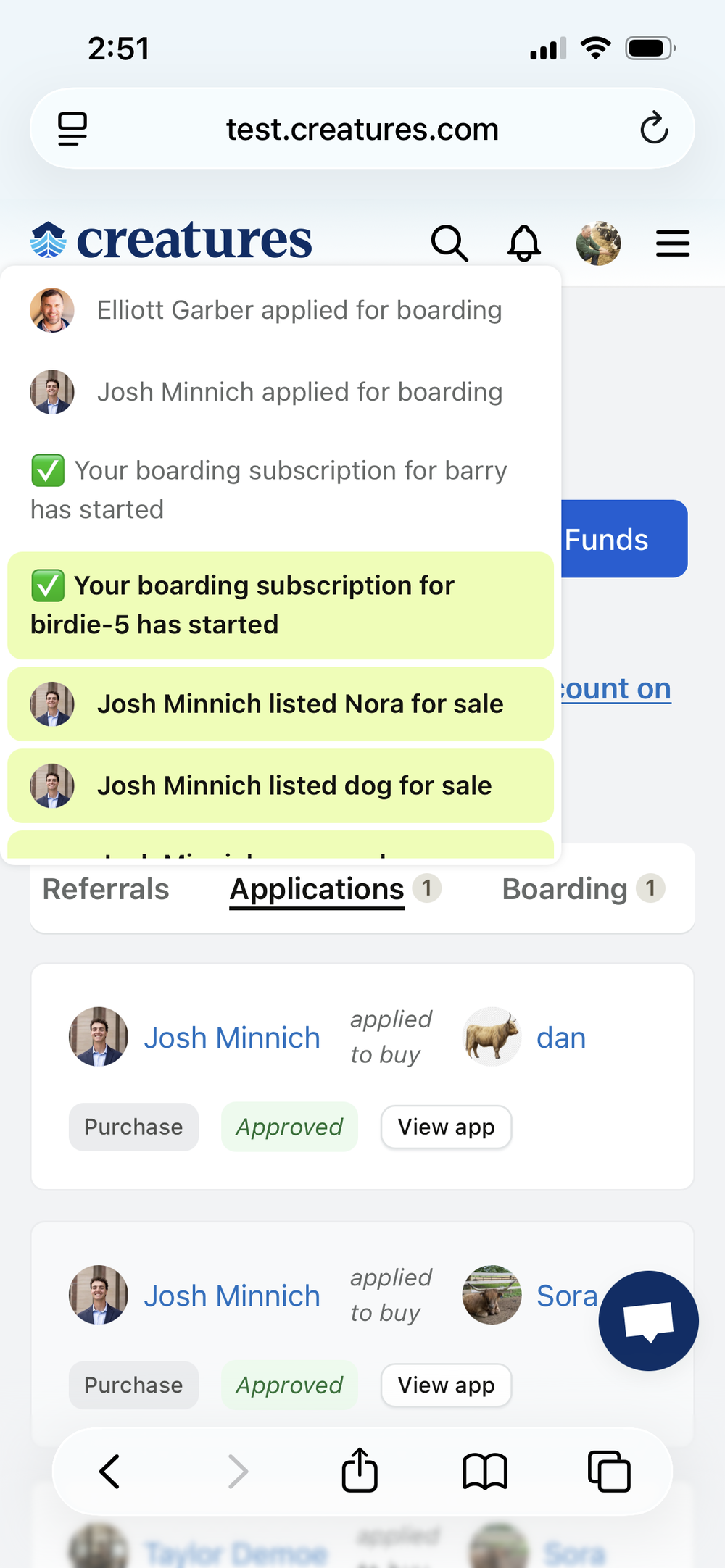The width and height of the screenshot is (725, 1568).
Task: Open barry boarding subscription notification
Action: pyautogui.click(x=281, y=490)
